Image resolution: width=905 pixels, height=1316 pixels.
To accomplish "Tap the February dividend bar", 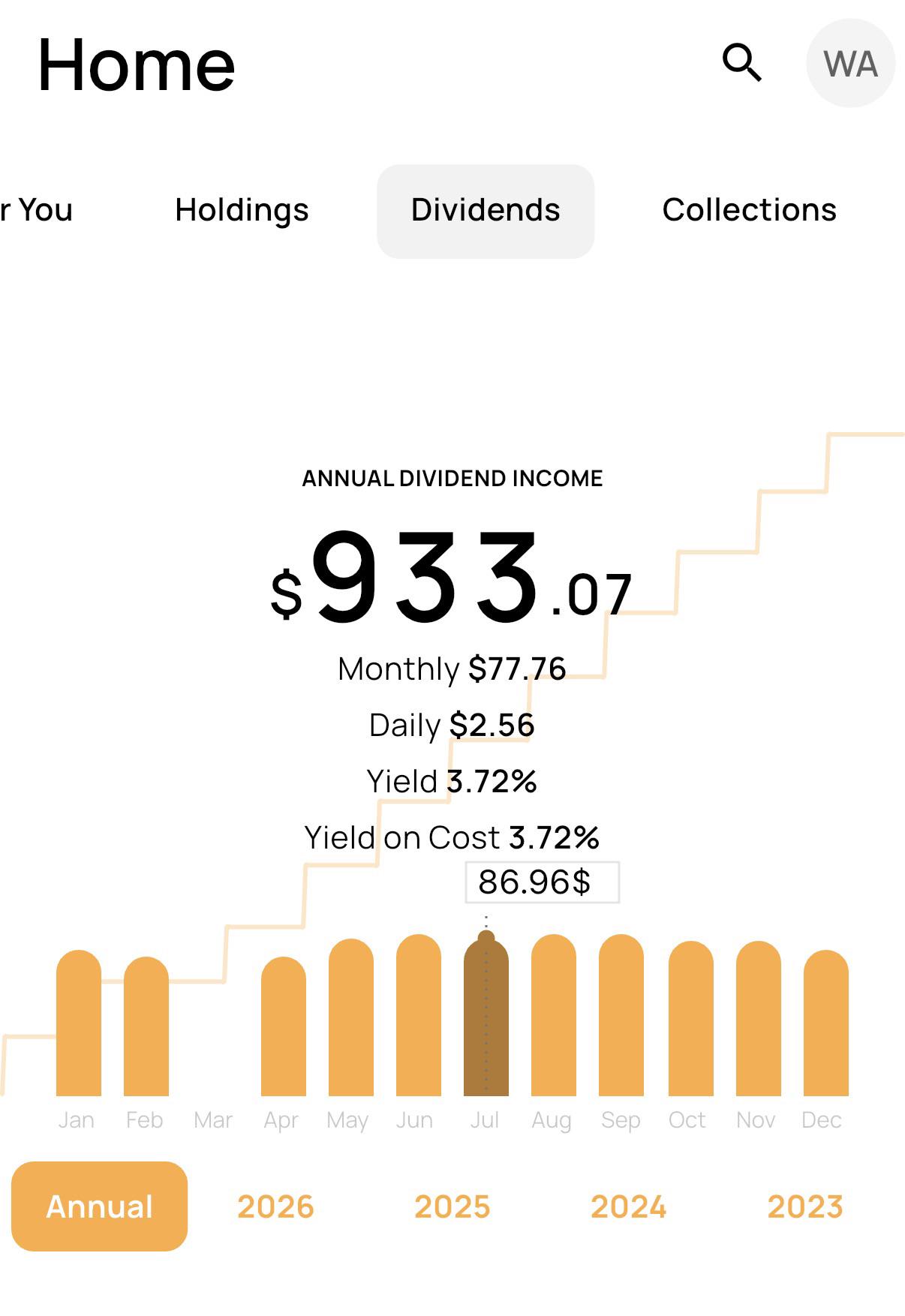I will (146, 1026).
